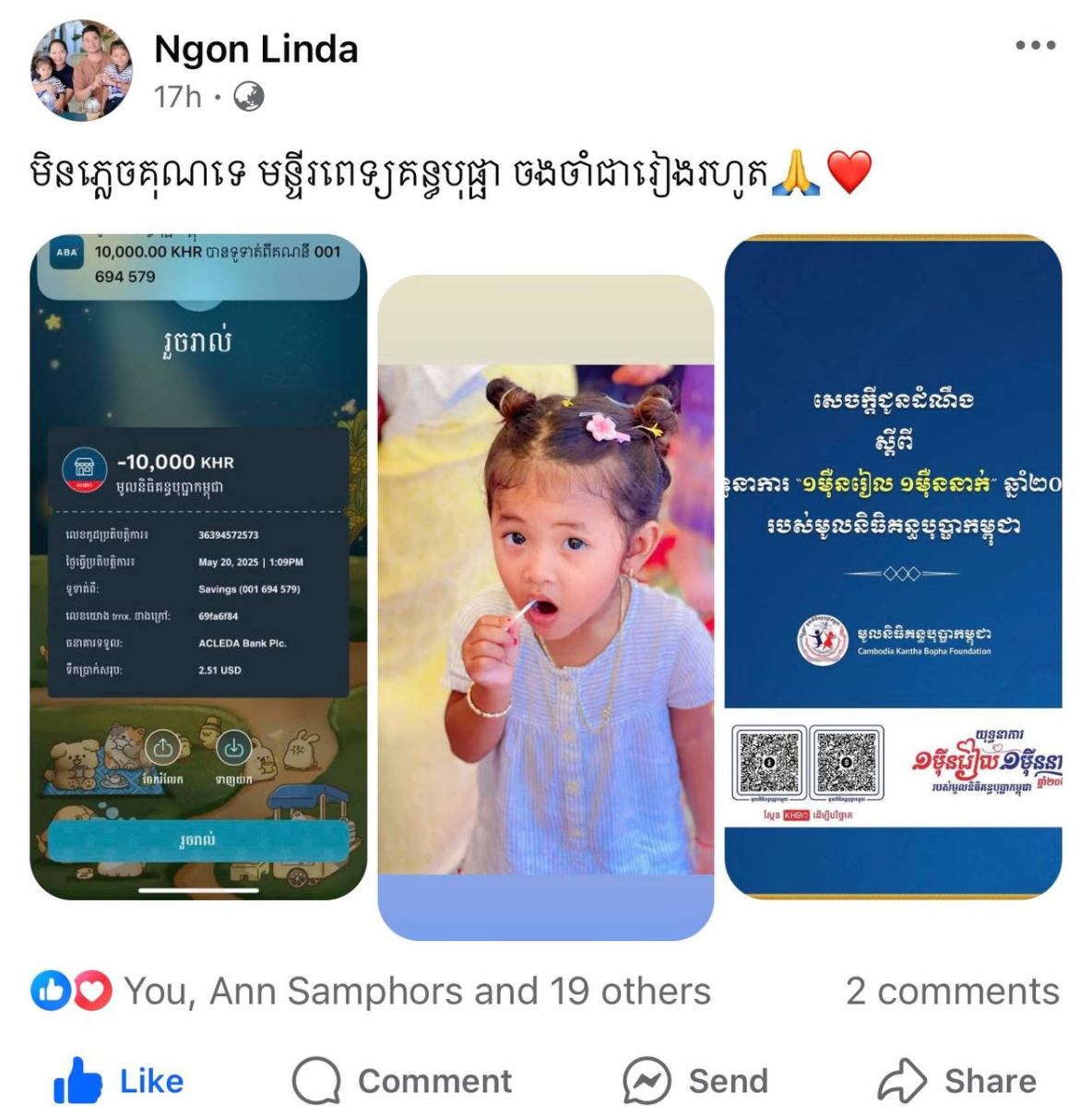The height and width of the screenshot is (1107, 1092).
Task: Open the ABA payment receipt image
Action: pos(198,566)
